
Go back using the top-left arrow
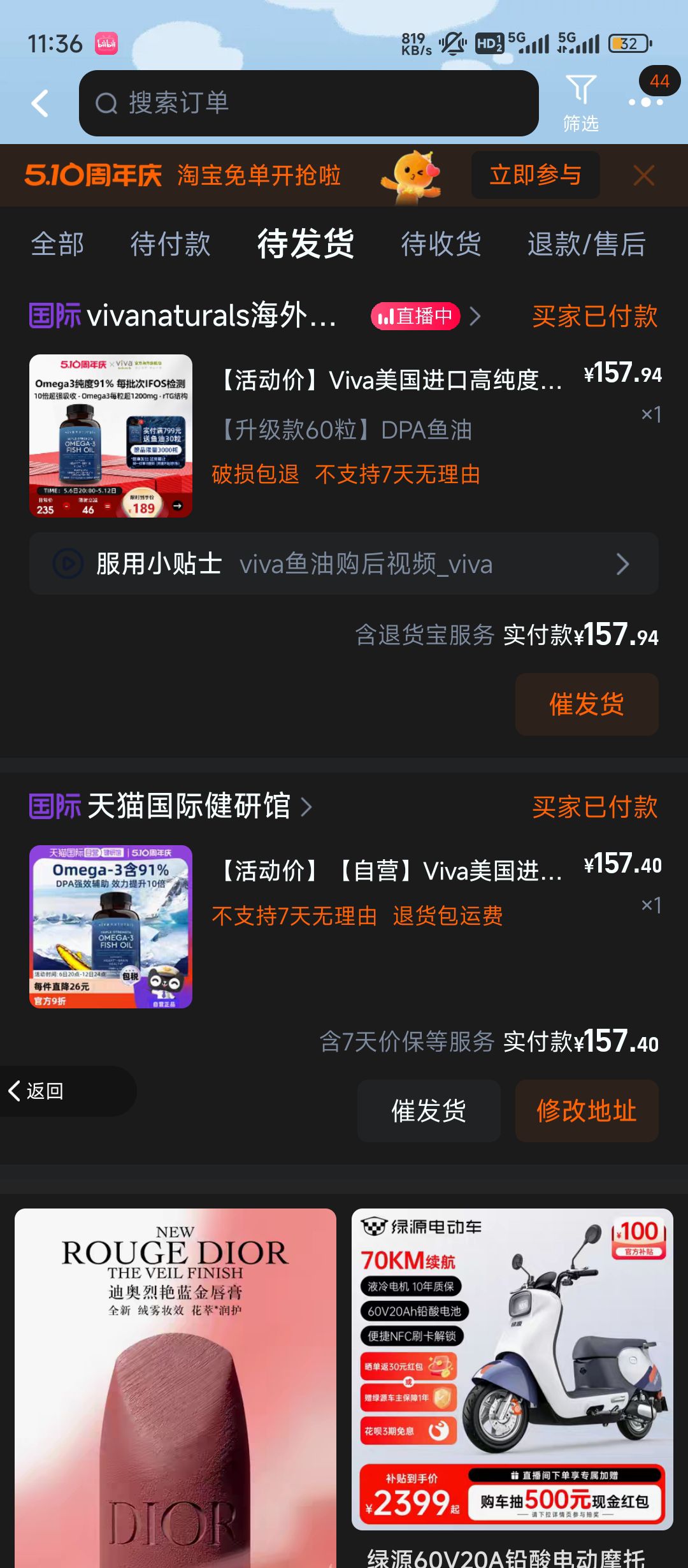click(40, 103)
